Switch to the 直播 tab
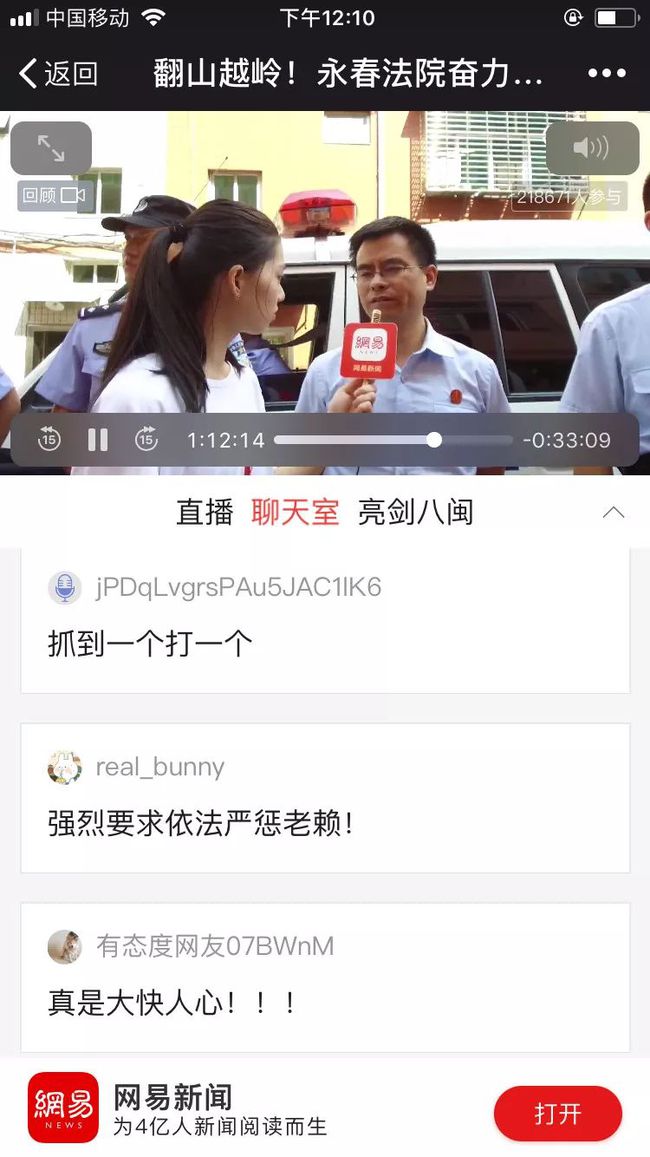The height and width of the screenshot is (1157, 650). click(x=205, y=512)
